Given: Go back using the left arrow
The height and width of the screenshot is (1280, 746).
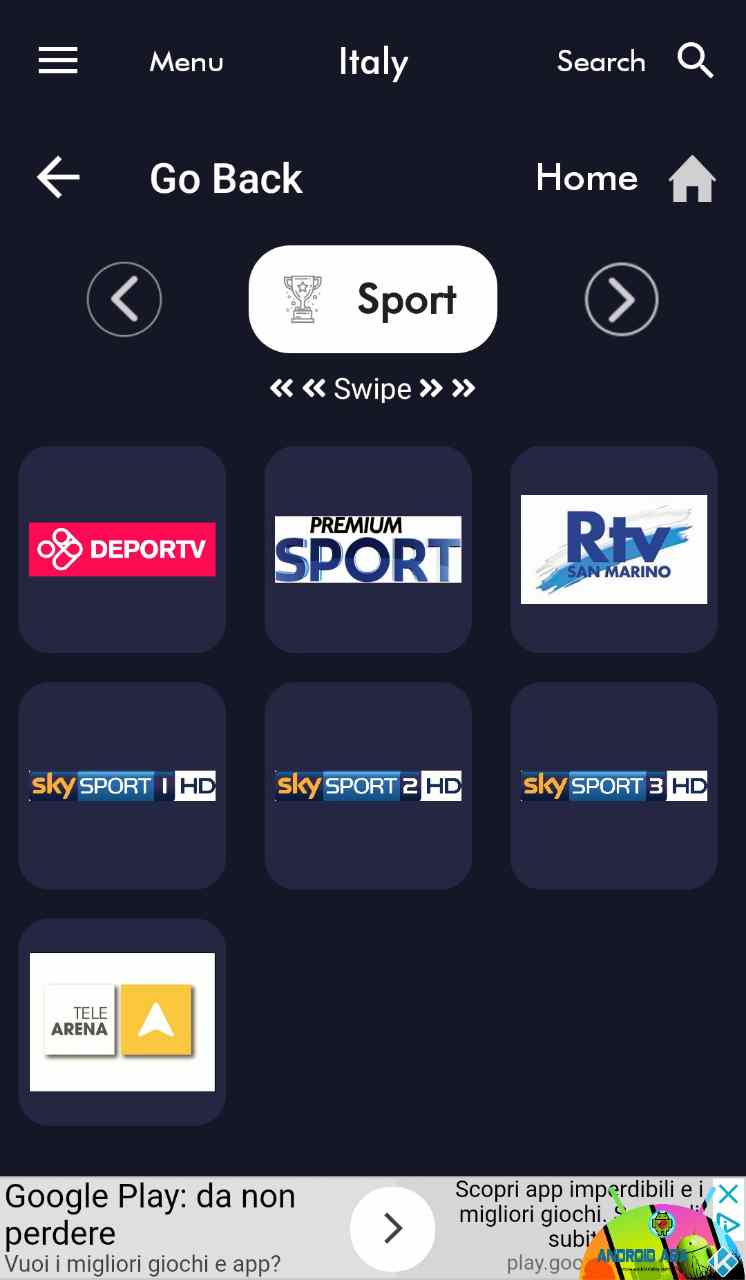Looking at the screenshot, I should point(58,179).
